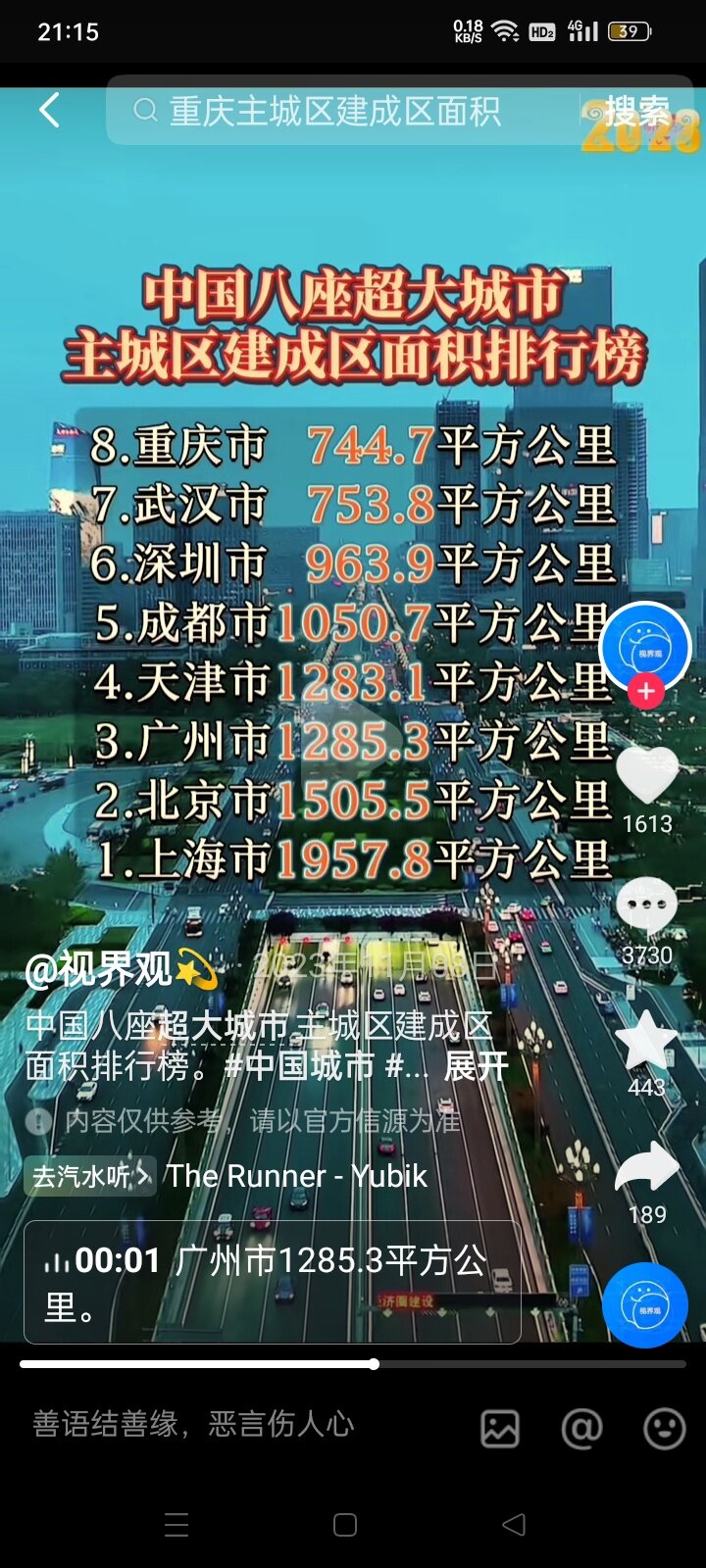Open 去汽水听 music link
The width and height of the screenshot is (706, 1568).
pyautogui.click(x=90, y=1176)
